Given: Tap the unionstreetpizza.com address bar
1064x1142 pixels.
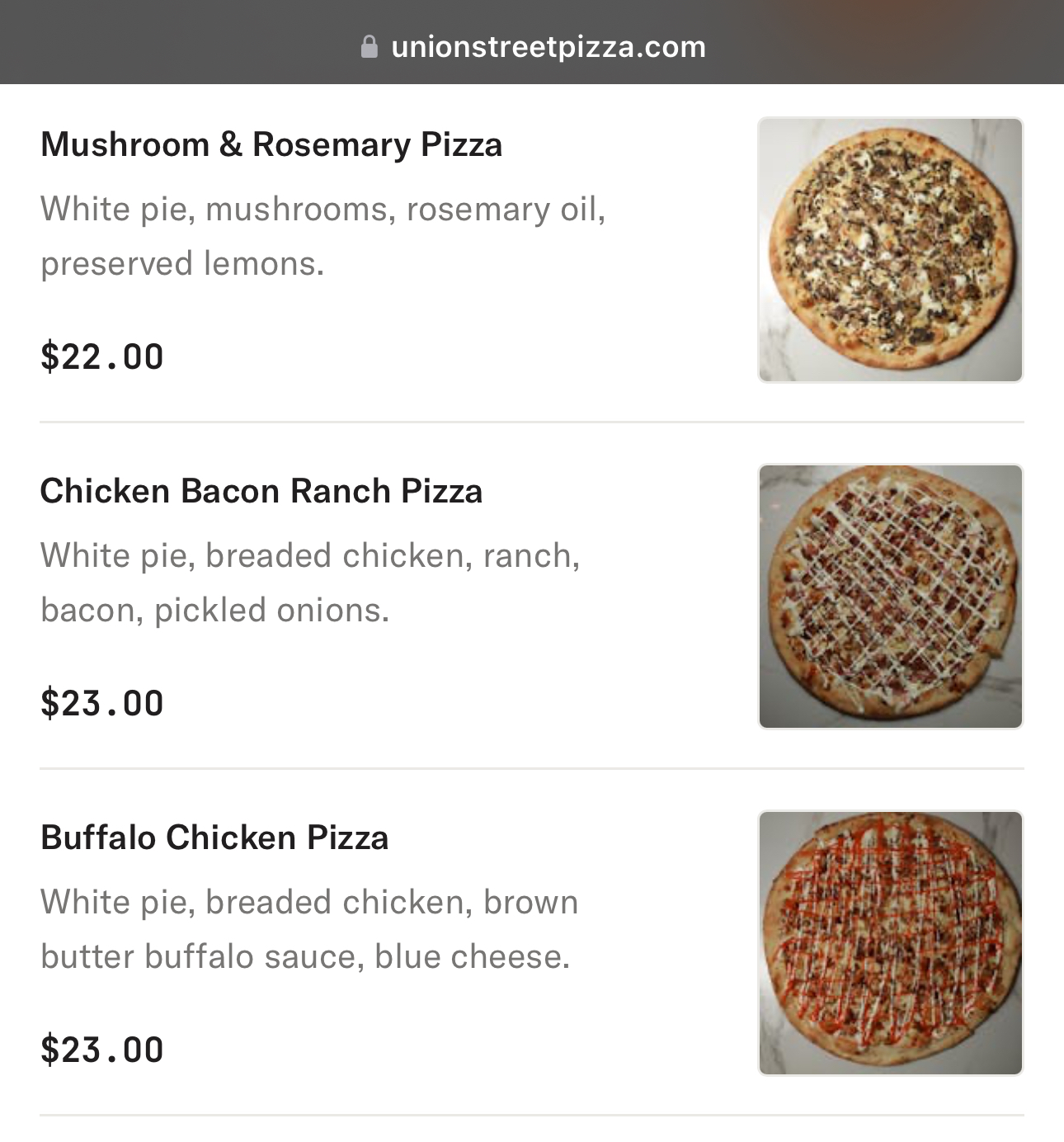Looking at the screenshot, I should (x=534, y=47).
